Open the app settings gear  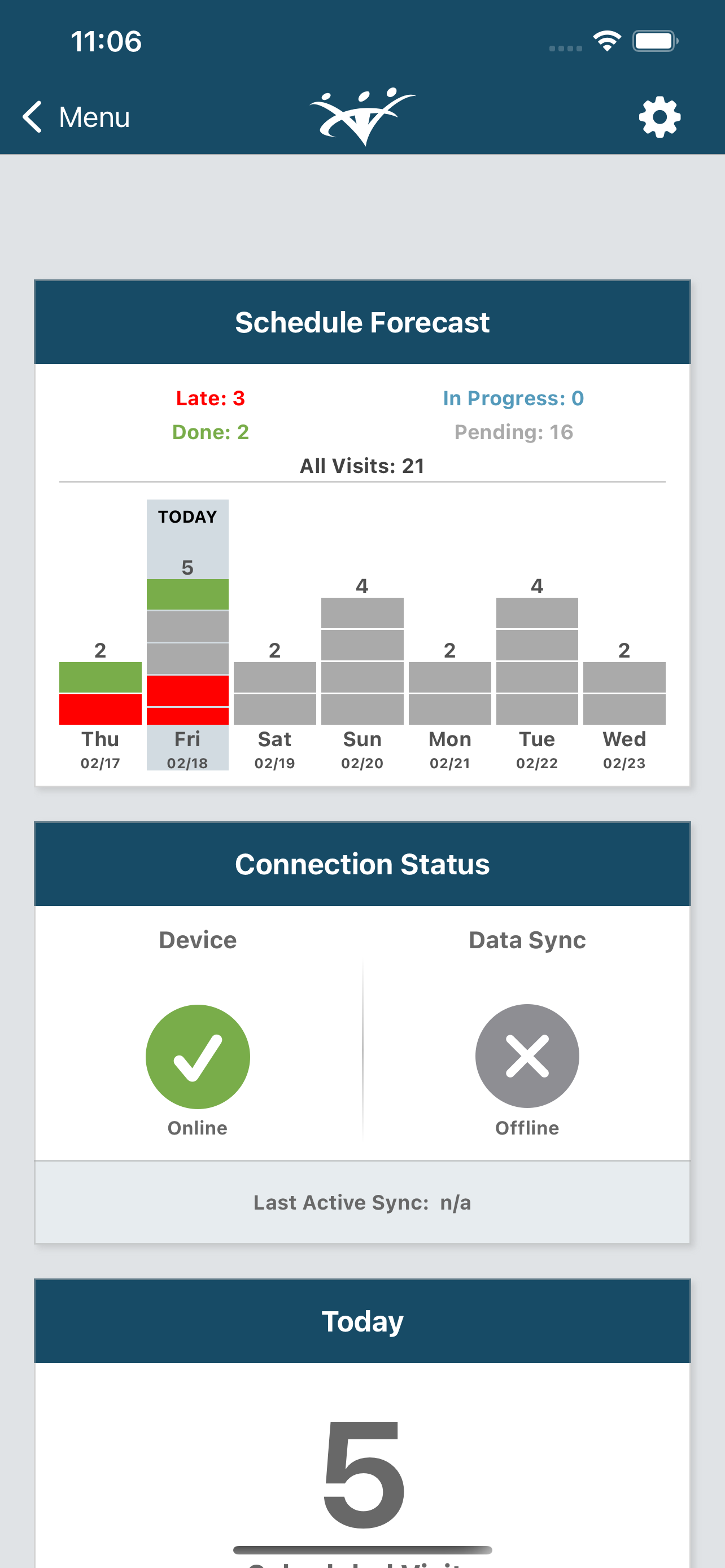(658, 116)
